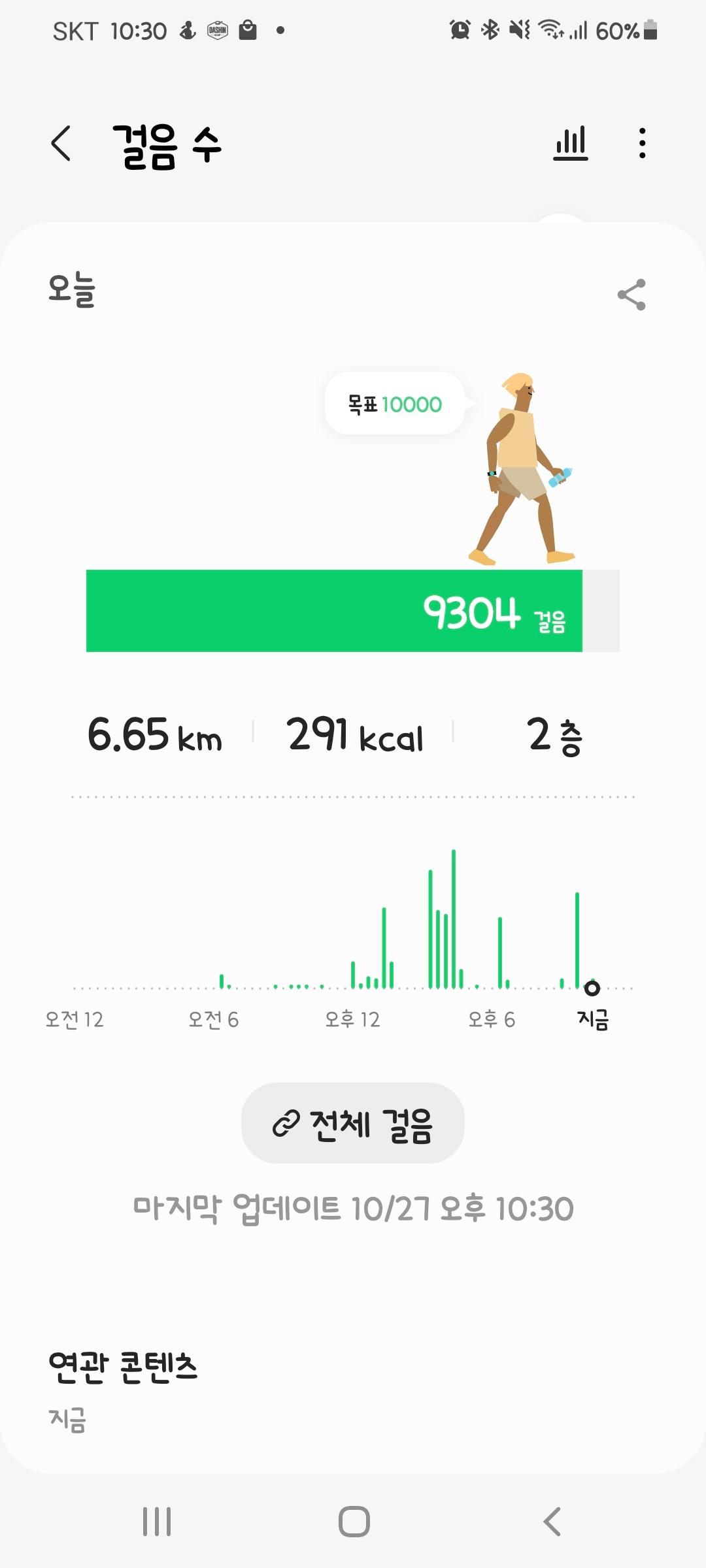The height and width of the screenshot is (1568, 706).
Task: Open the 전체 걸음 button
Action: tap(353, 1123)
